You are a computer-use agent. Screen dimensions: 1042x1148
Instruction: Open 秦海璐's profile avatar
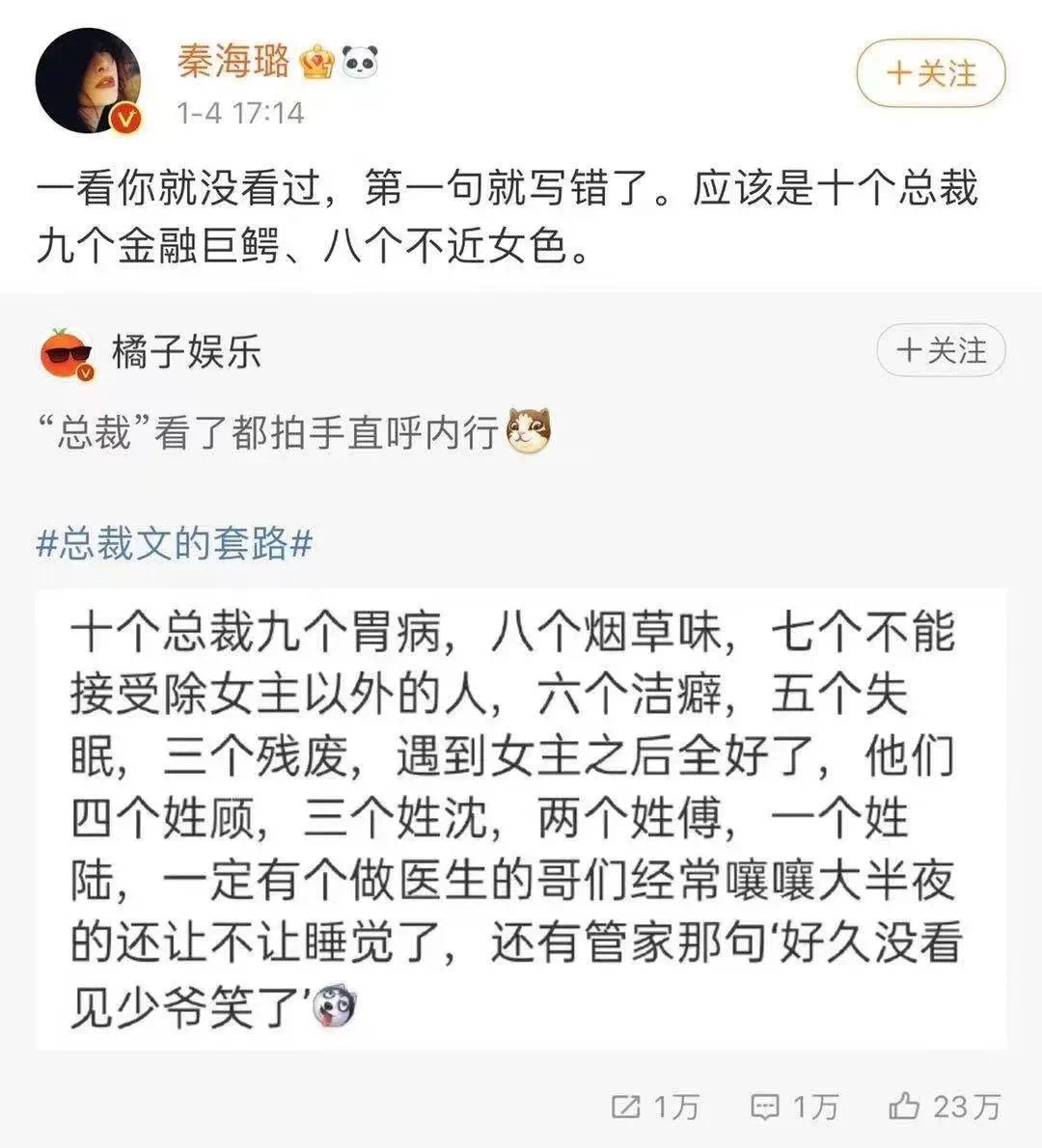click(89, 84)
